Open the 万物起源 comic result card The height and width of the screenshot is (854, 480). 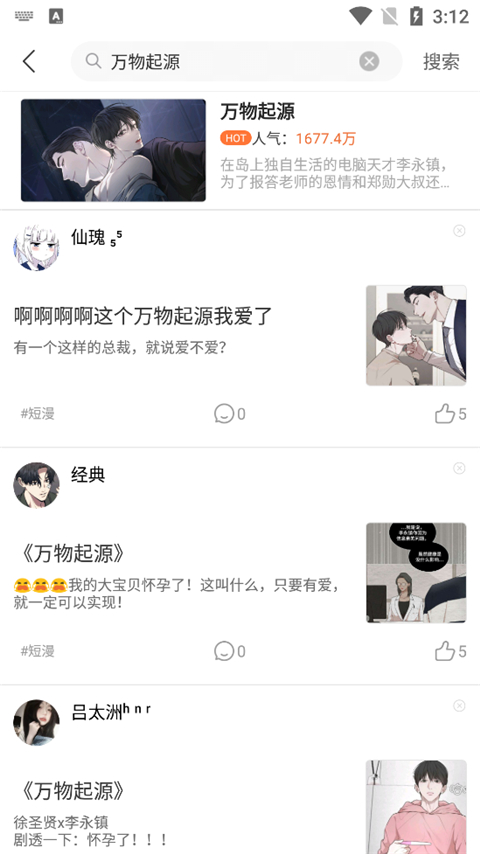[x=240, y=150]
